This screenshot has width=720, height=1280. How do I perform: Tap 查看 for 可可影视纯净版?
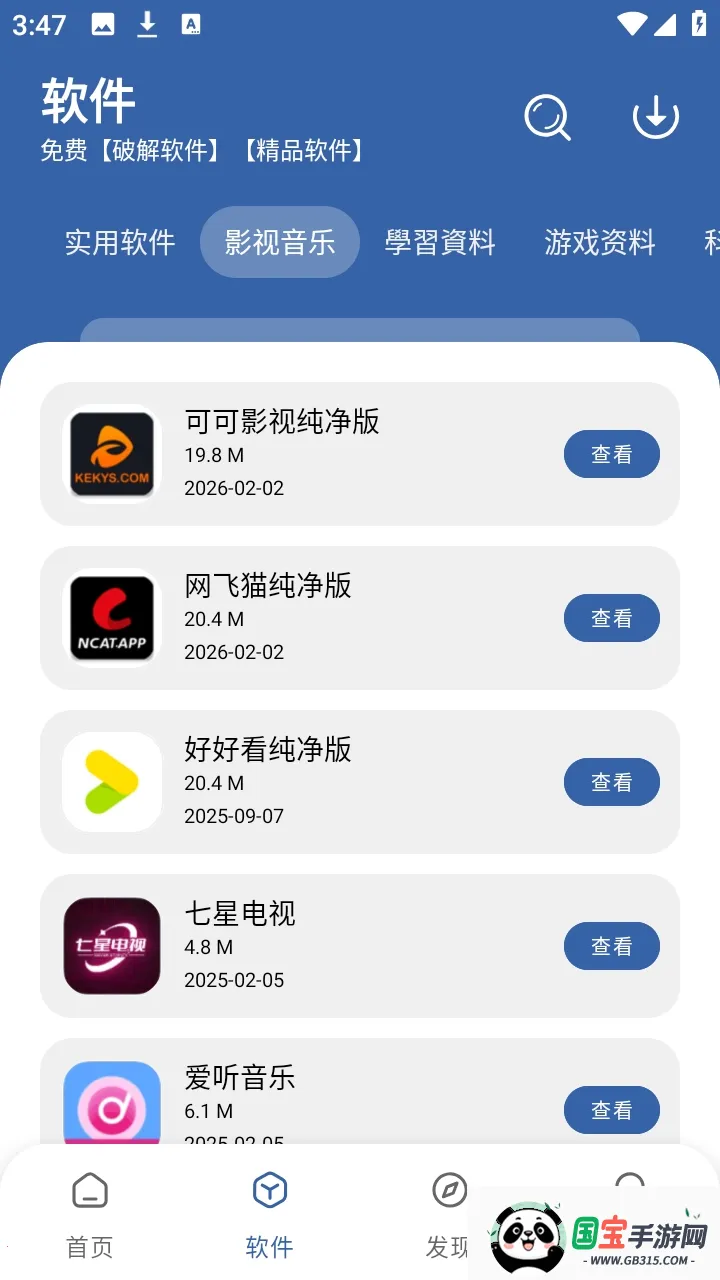pos(612,454)
